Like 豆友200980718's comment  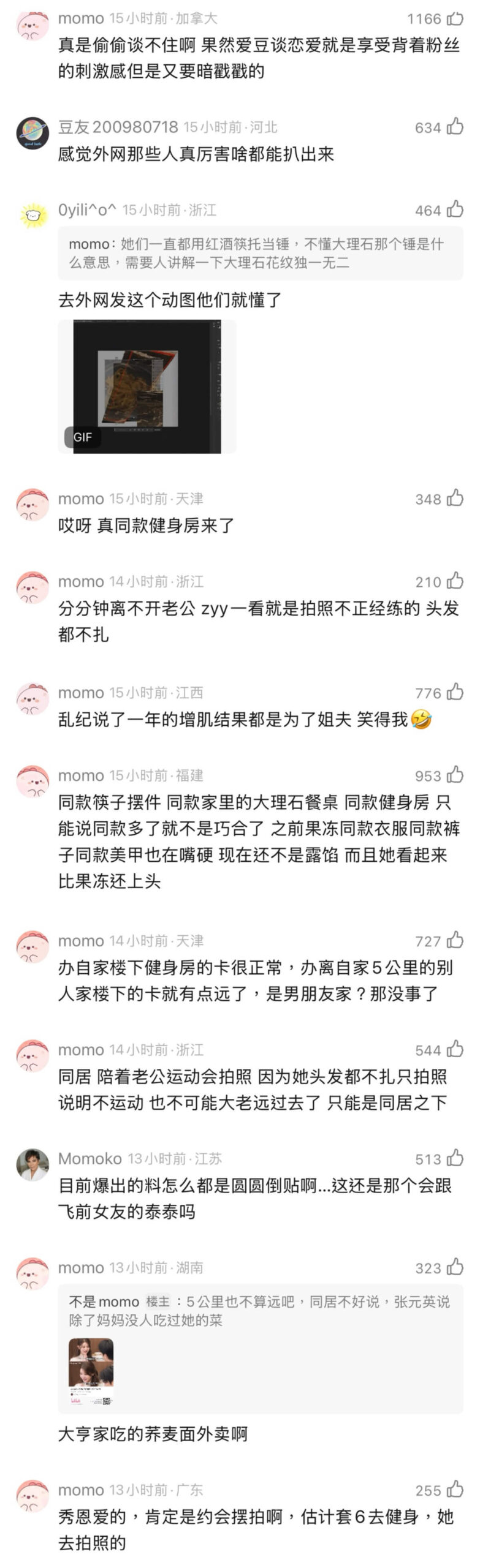[x=455, y=127]
